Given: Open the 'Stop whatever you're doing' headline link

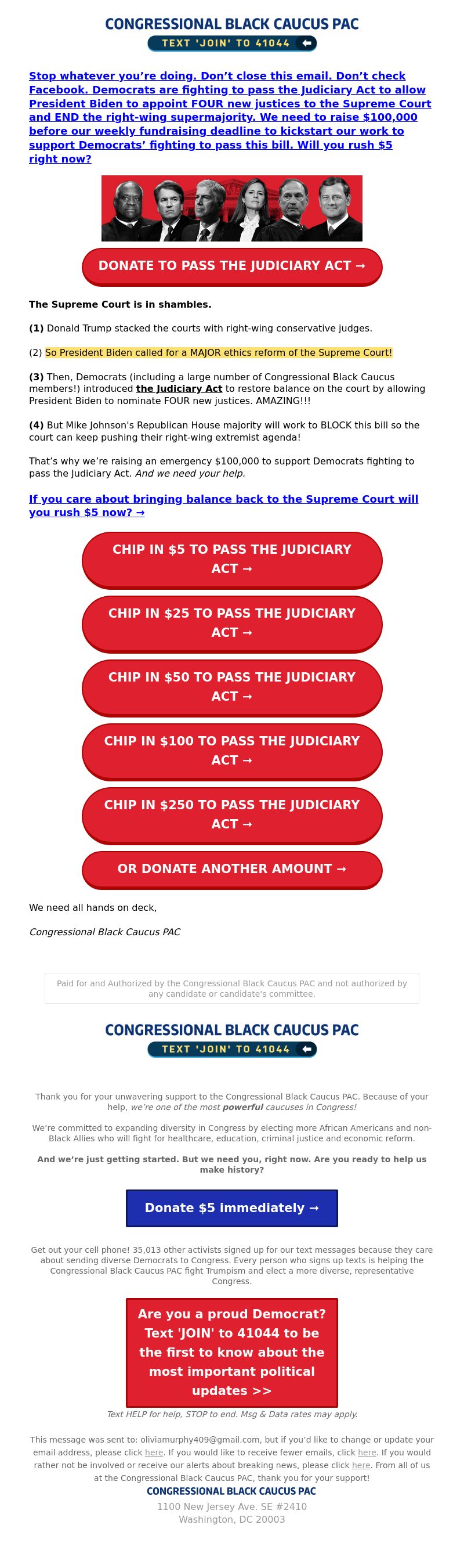Looking at the screenshot, I should pyautogui.click(x=230, y=117).
